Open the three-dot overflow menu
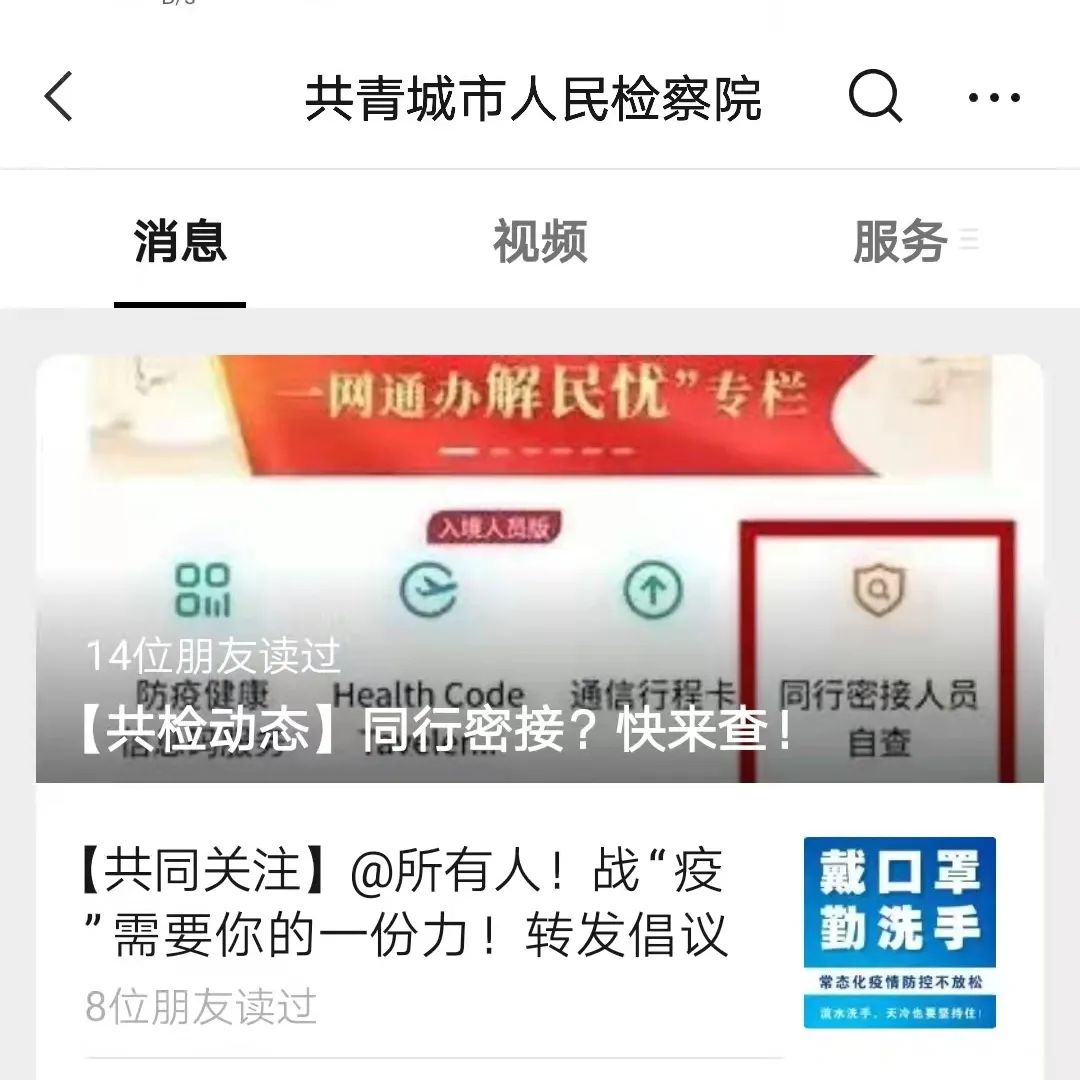 tap(994, 98)
